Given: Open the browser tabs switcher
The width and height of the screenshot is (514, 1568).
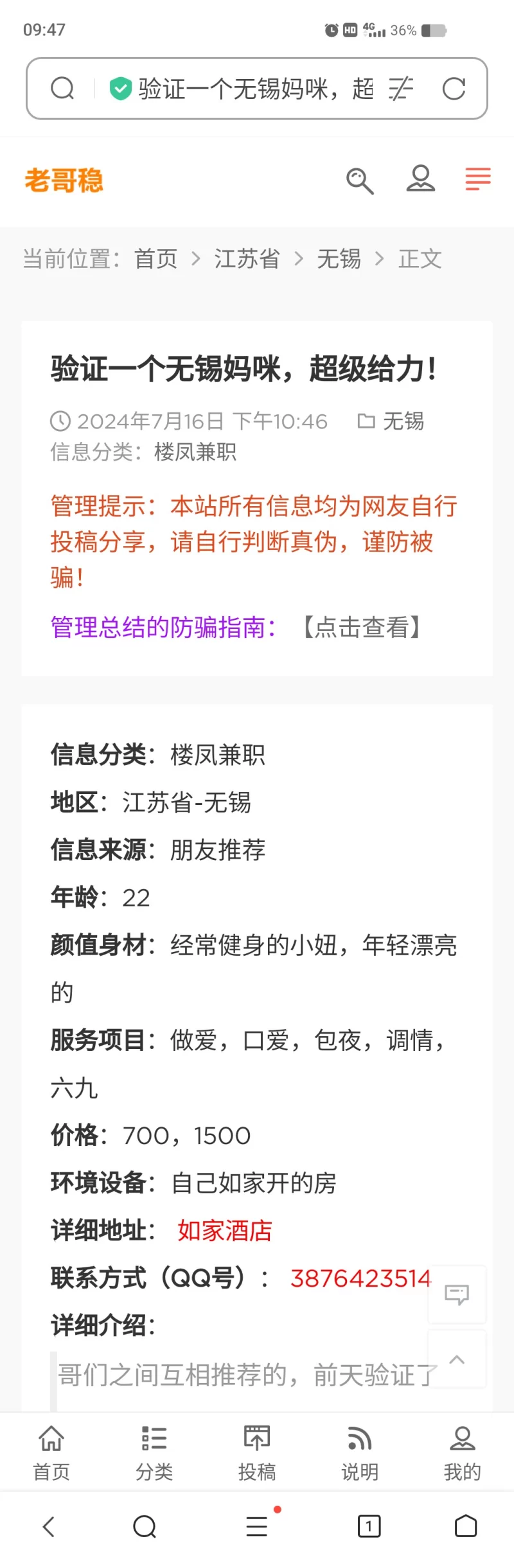Looking at the screenshot, I should 369,1526.
